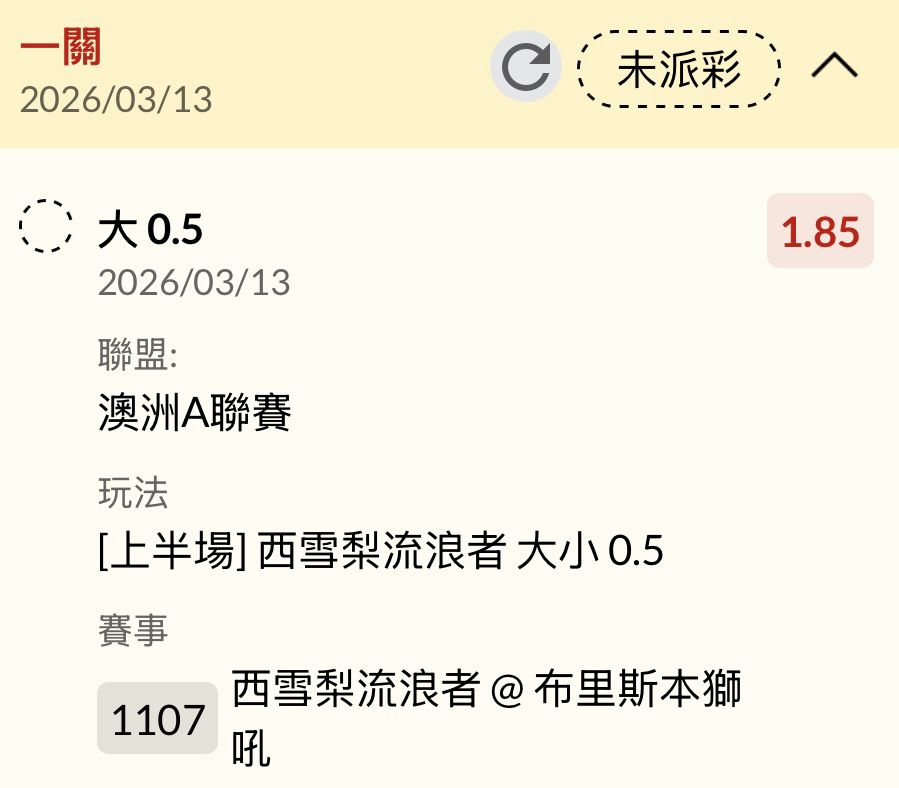
Task: Refresh the bet slip status
Action: (x=525, y=67)
